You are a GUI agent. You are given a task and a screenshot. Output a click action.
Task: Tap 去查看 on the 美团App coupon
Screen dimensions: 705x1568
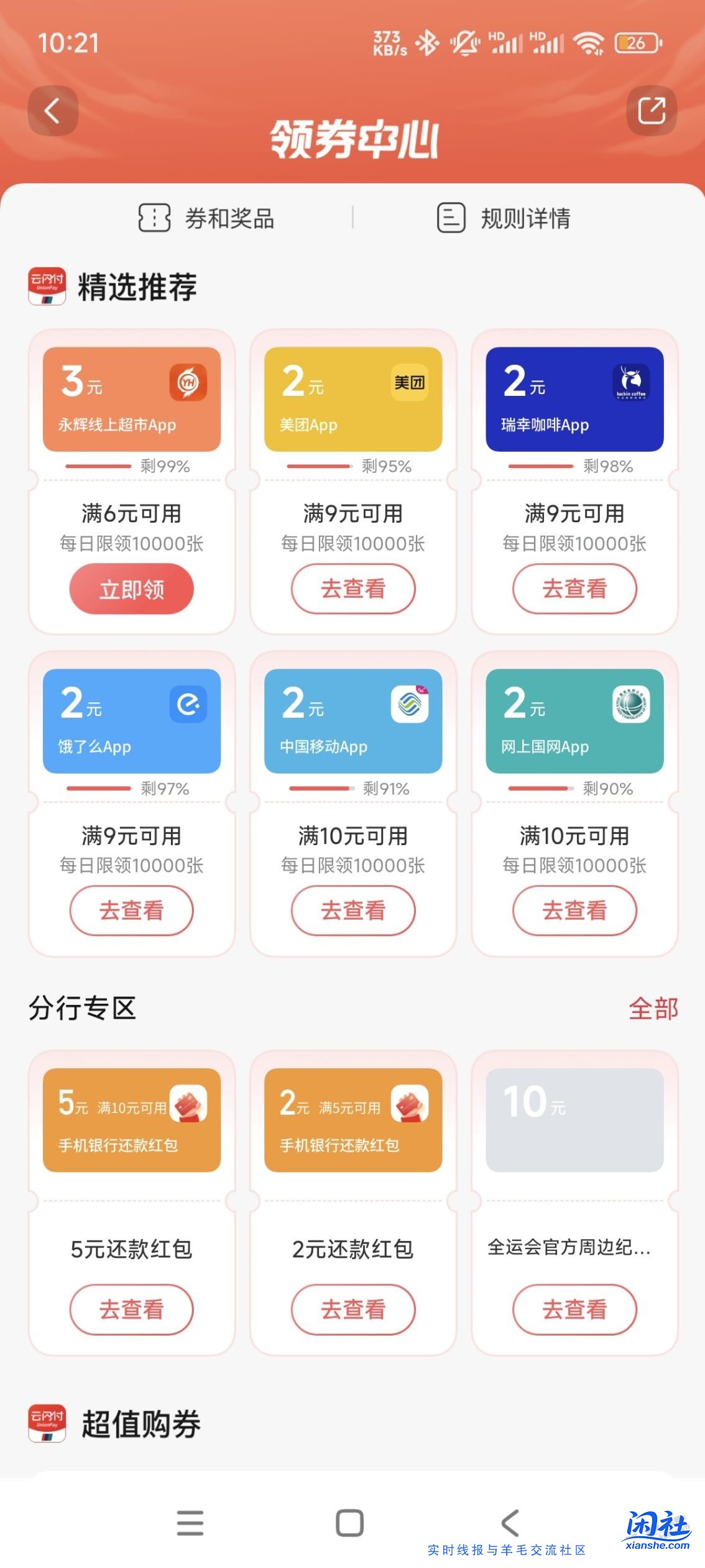pyautogui.click(x=352, y=589)
